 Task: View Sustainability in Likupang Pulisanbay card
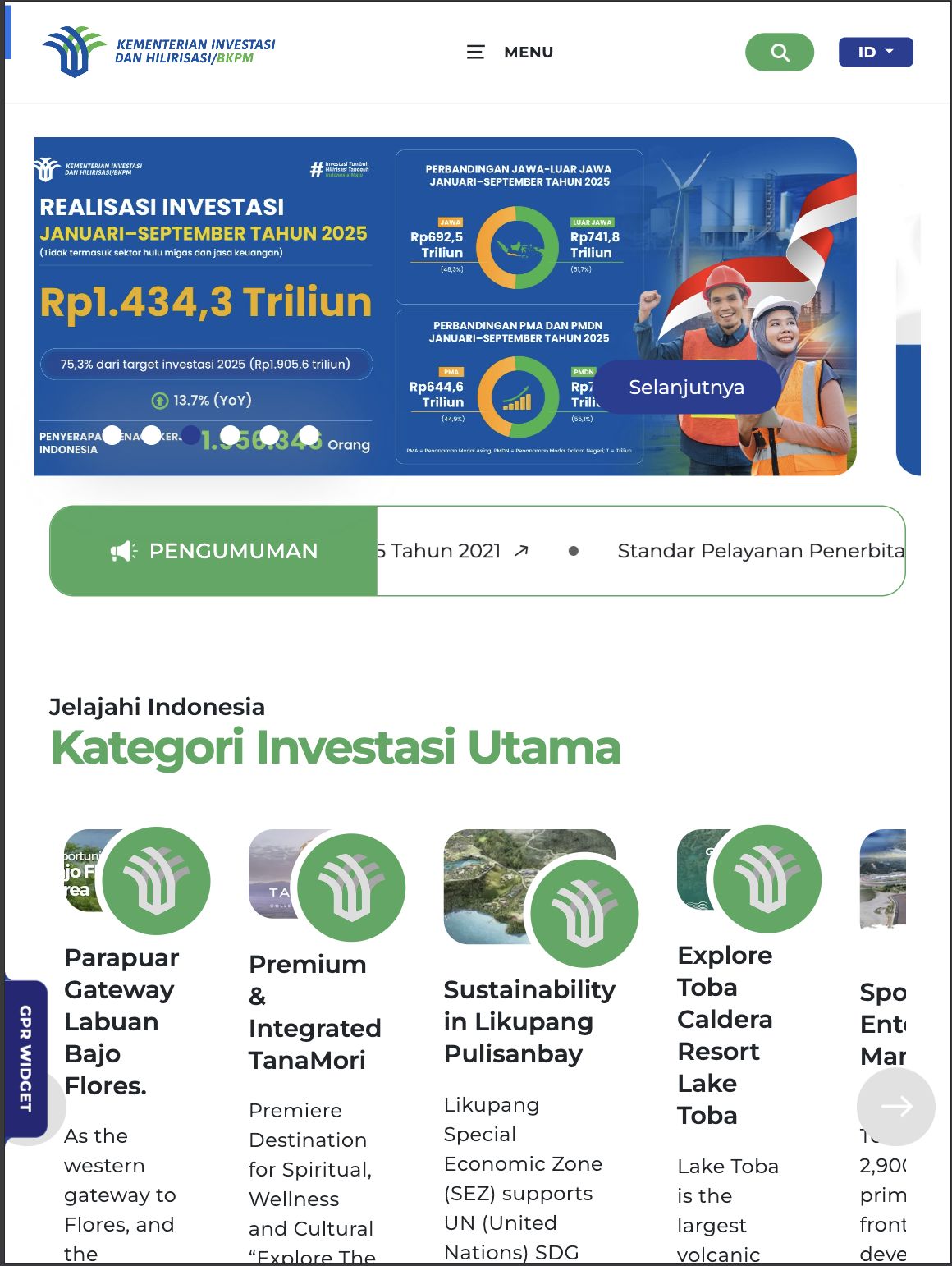pyautogui.click(x=529, y=1021)
